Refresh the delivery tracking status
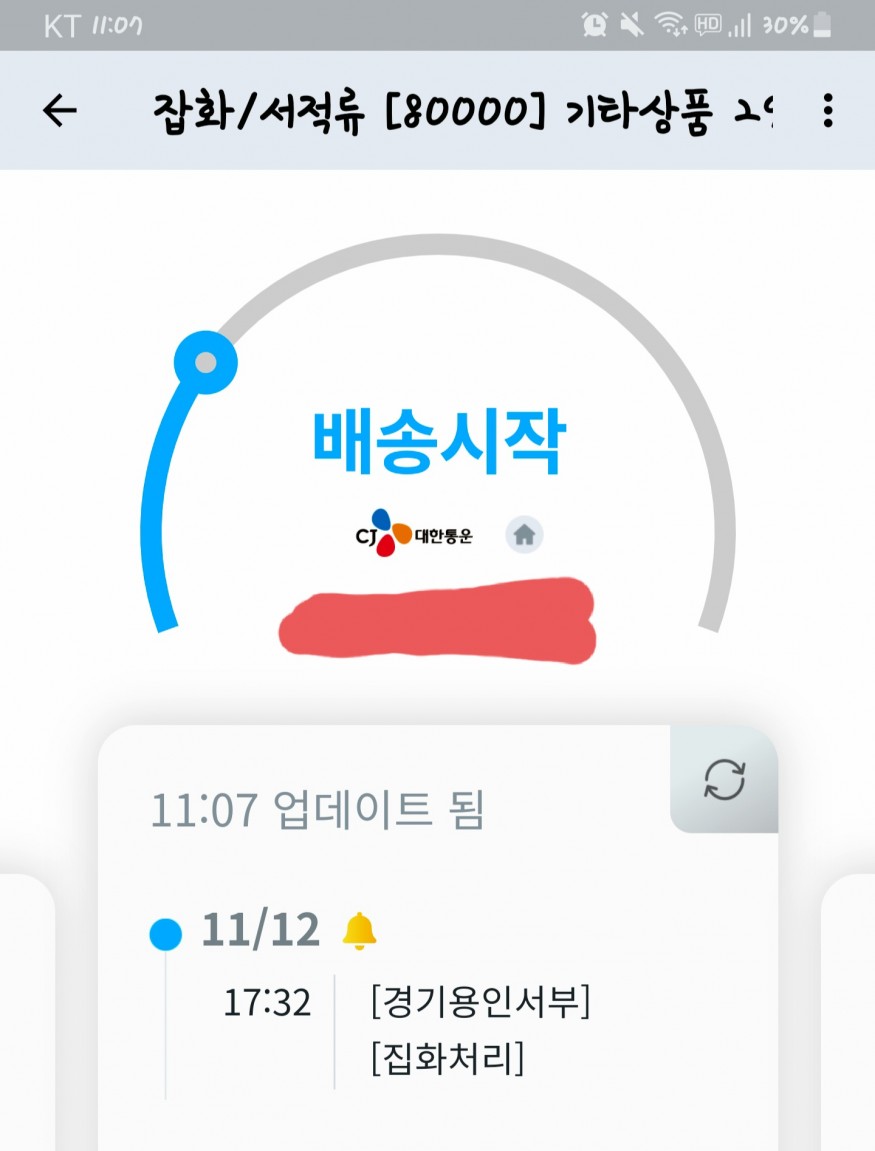875x1151 pixels. pyautogui.click(x=725, y=780)
